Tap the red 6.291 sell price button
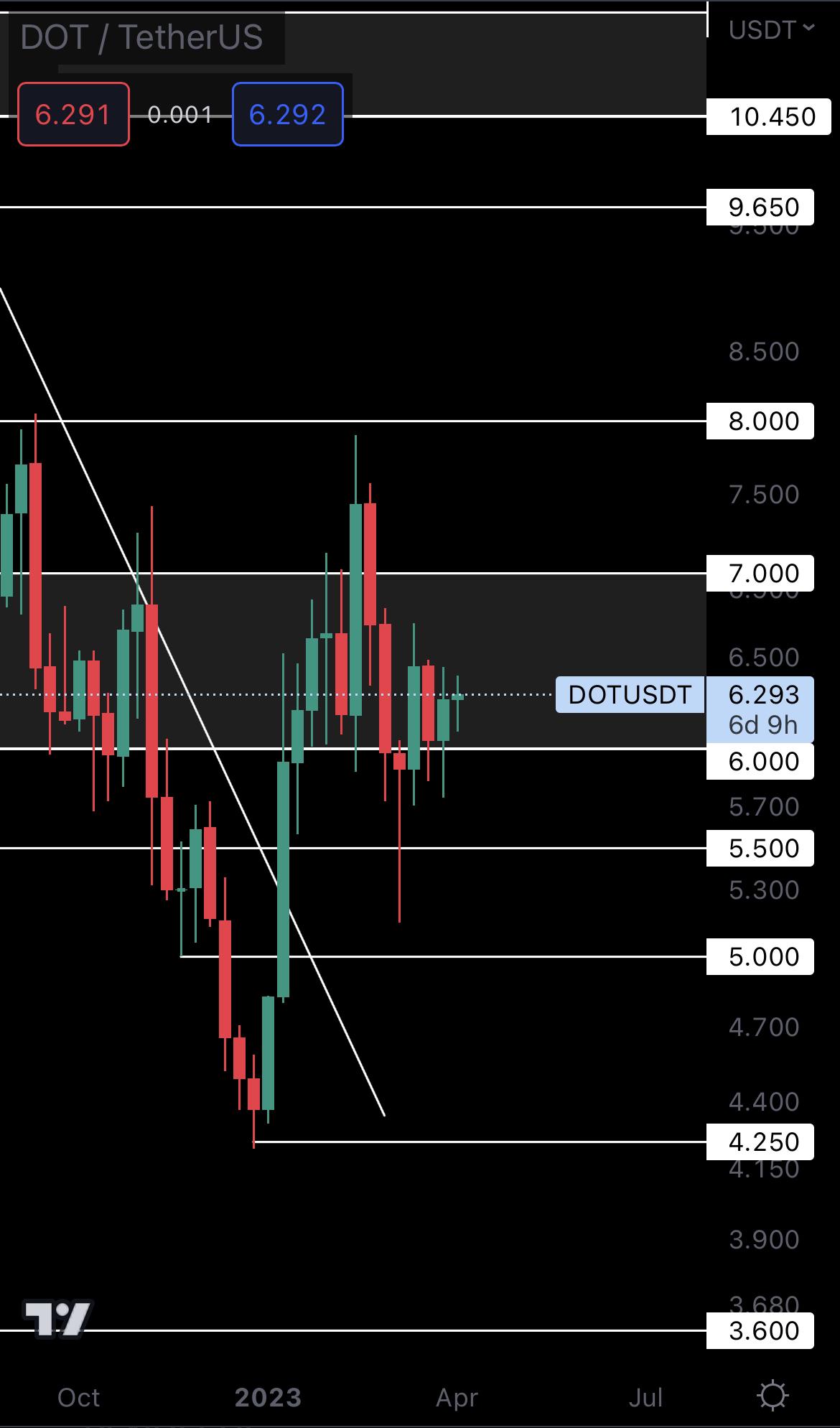The image size is (840, 1428). tap(73, 115)
